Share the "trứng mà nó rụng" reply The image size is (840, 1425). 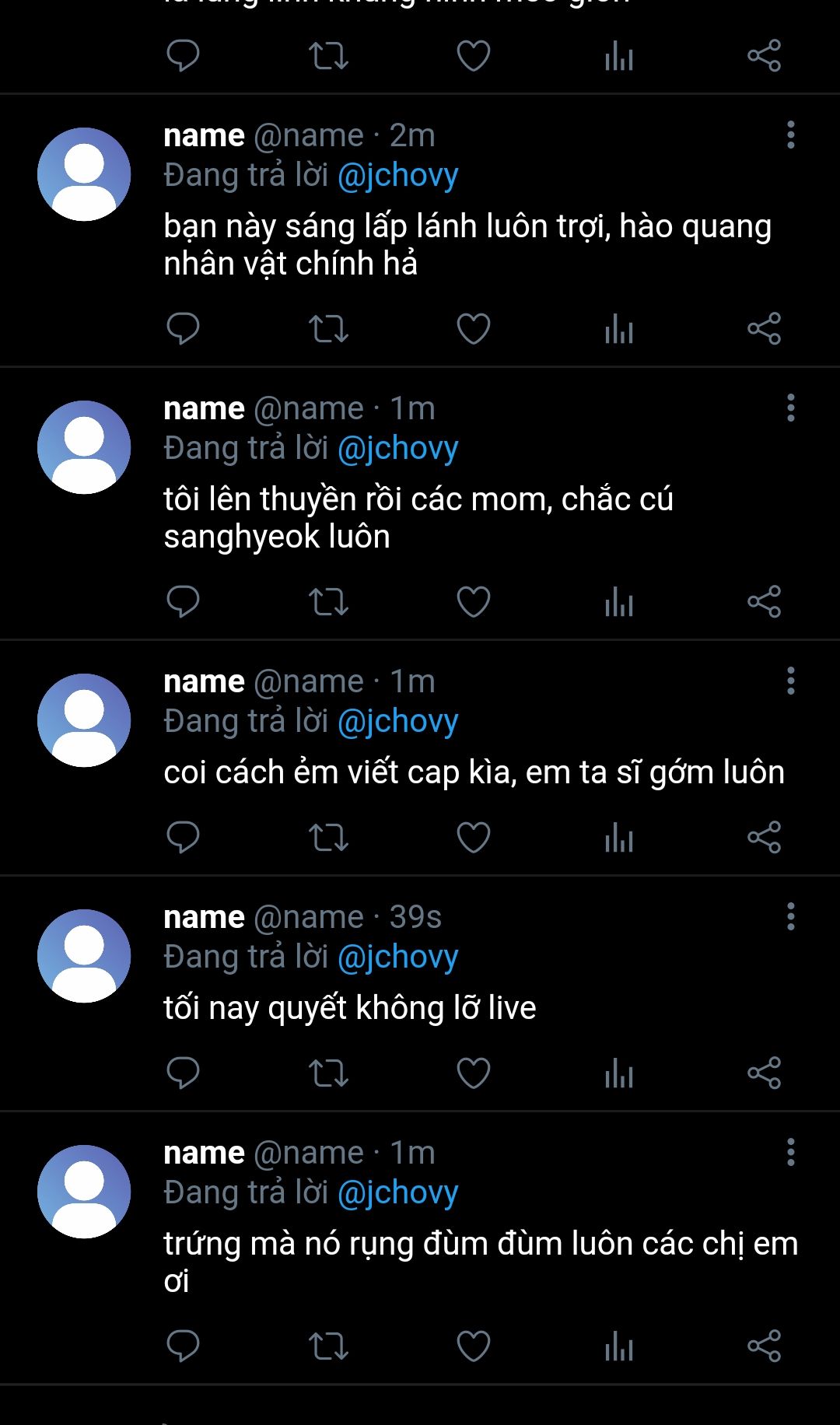pyautogui.click(x=764, y=1346)
